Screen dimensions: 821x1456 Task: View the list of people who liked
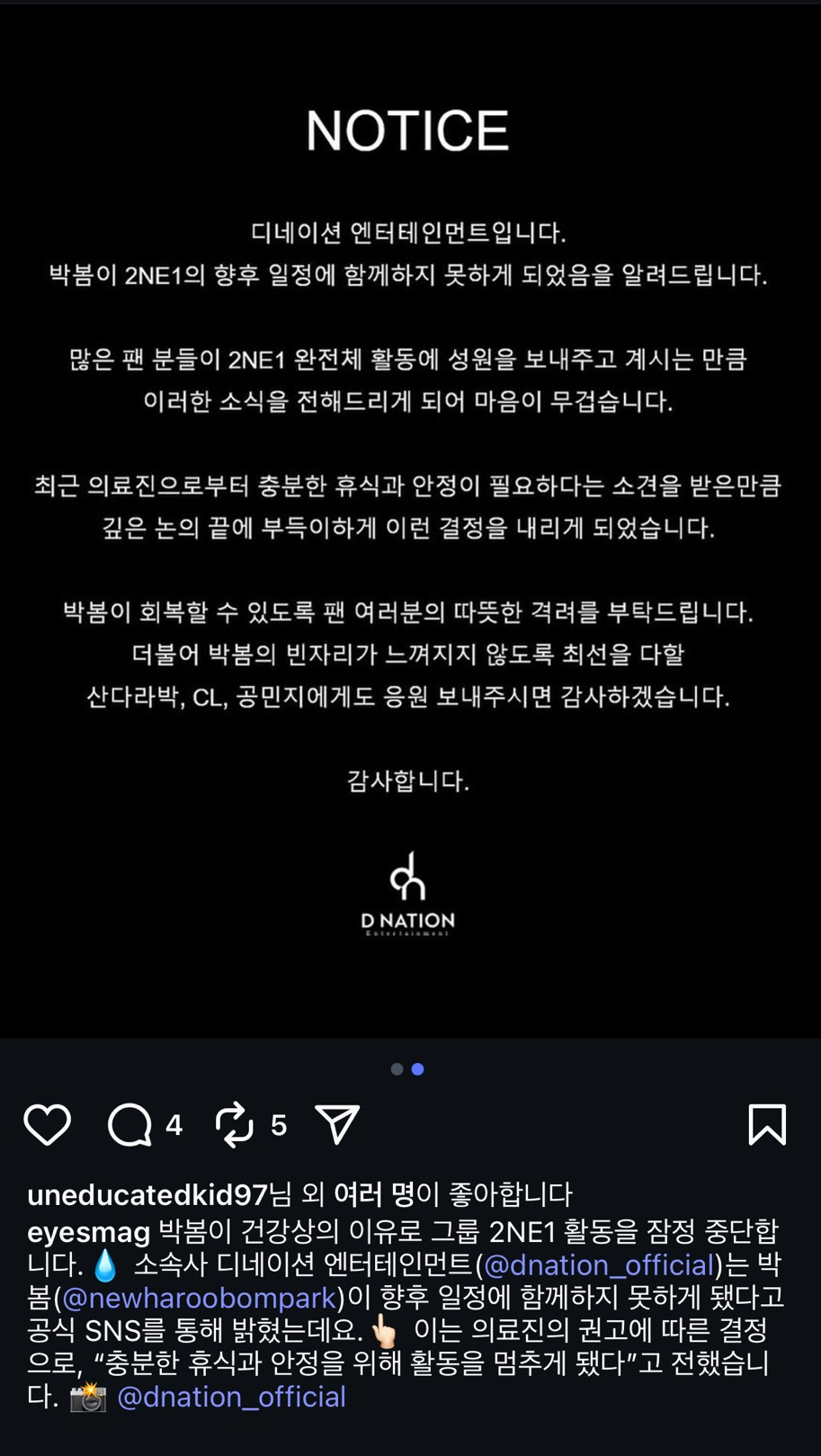click(373, 1194)
